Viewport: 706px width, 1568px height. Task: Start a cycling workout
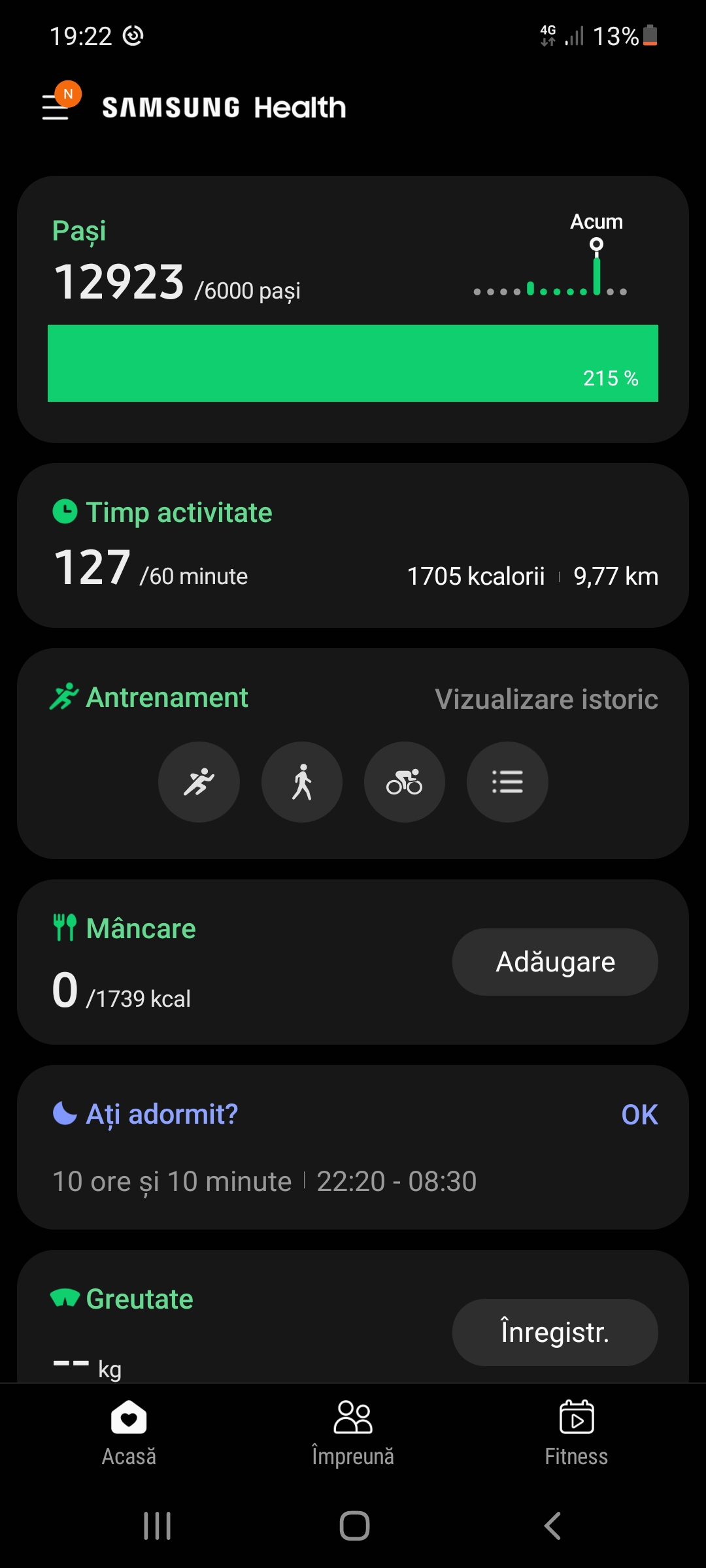pos(405,782)
